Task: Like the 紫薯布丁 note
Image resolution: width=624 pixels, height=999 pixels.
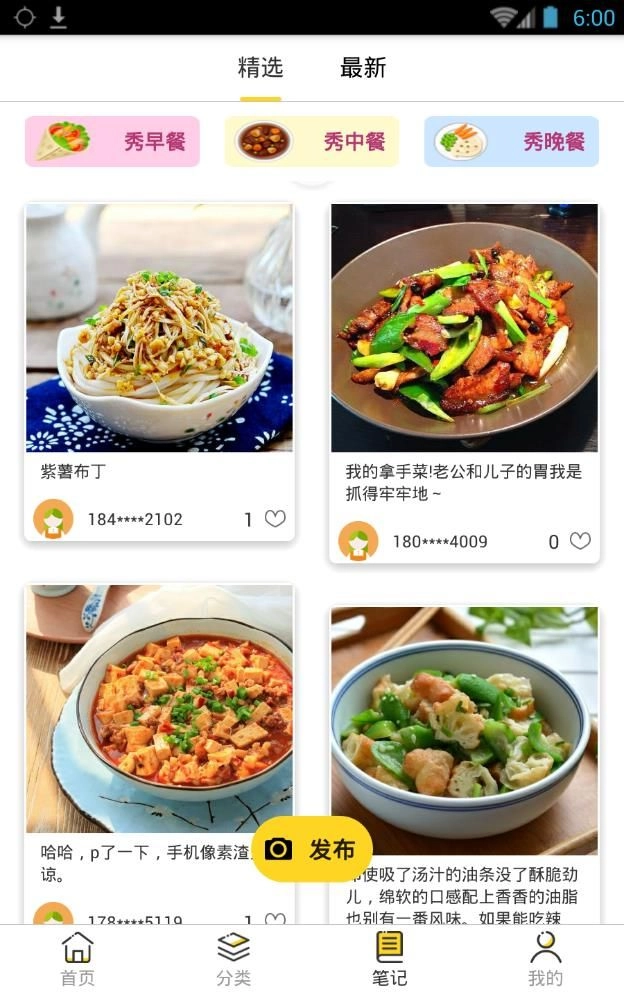Action: (275, 519)
